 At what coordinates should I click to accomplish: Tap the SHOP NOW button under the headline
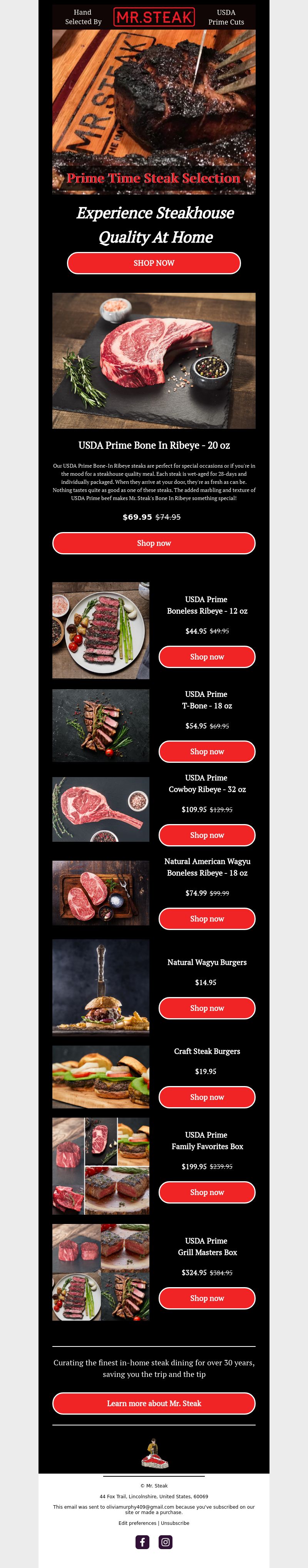tap(154, 263)
